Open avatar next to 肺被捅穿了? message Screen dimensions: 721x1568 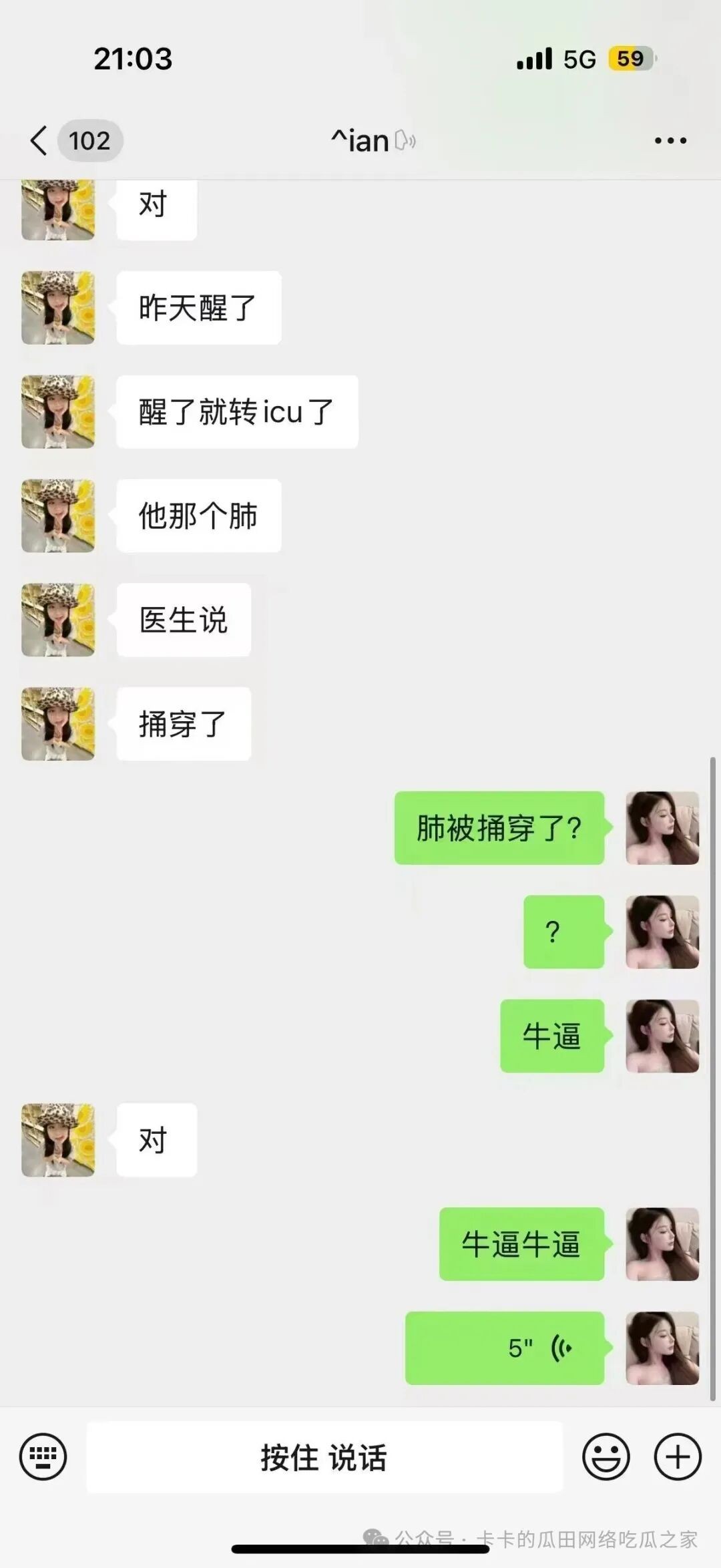pyautogui.click(x=662, y=828)
